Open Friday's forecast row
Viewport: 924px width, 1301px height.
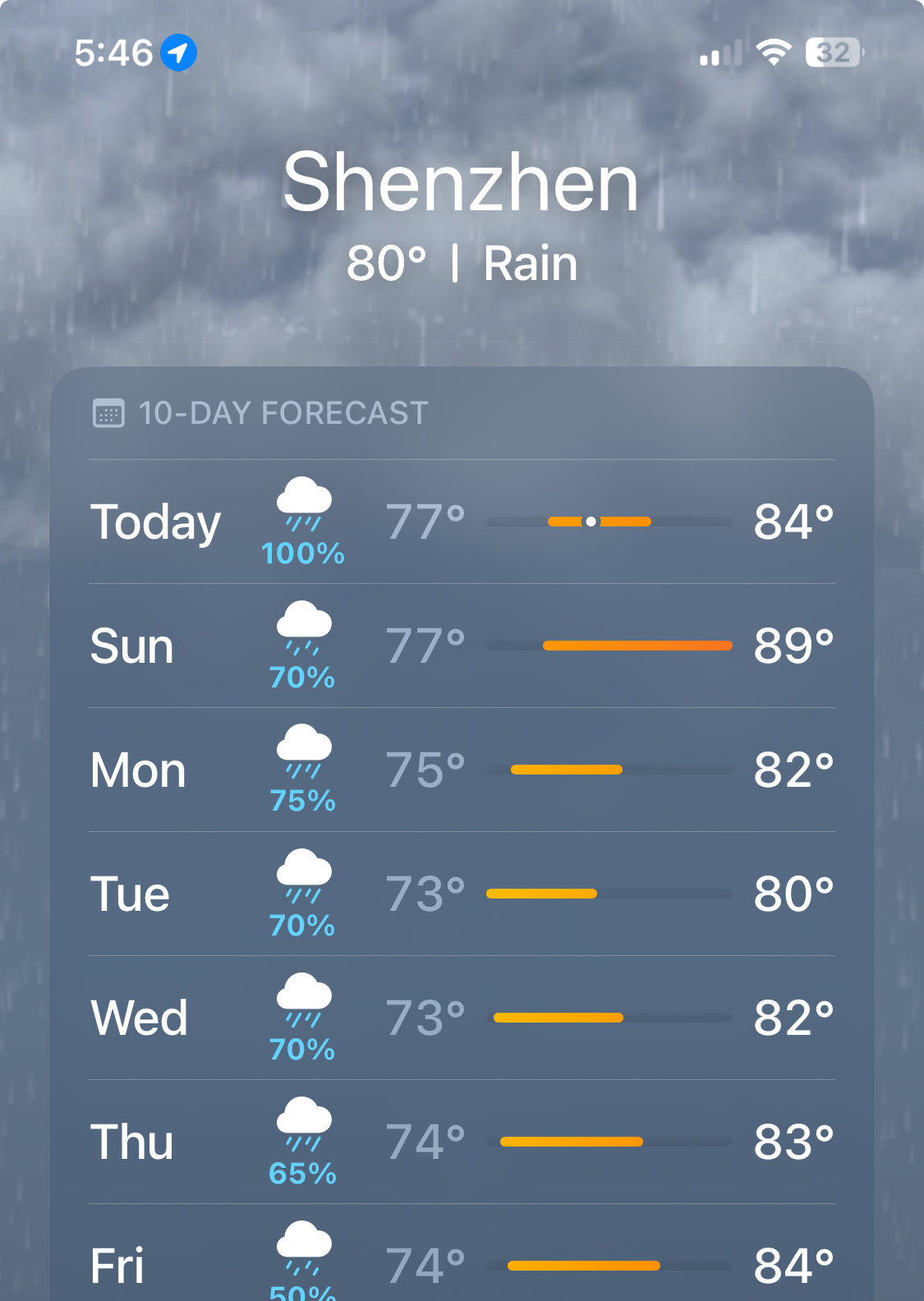(462, 1263)
